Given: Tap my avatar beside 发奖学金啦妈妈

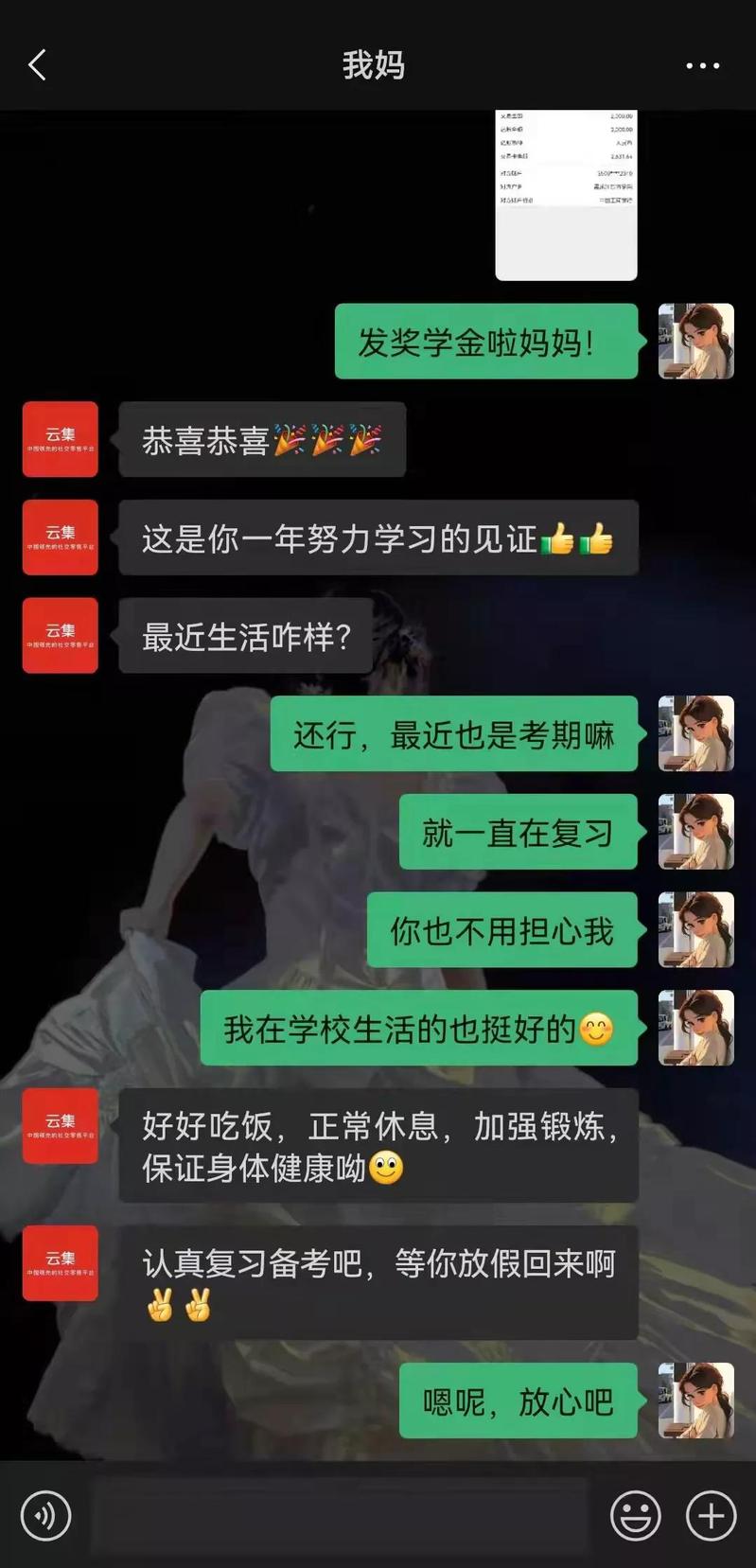Looking at the screenshot, I should click(695, 342).
